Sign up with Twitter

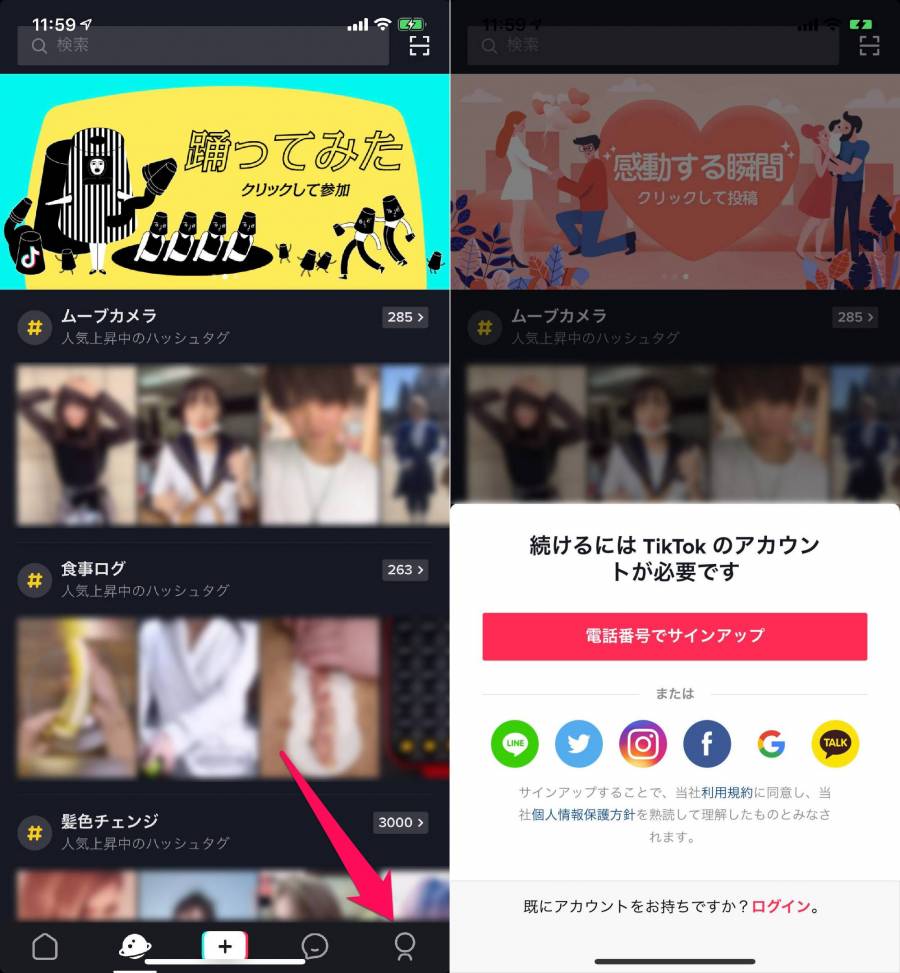579,744
